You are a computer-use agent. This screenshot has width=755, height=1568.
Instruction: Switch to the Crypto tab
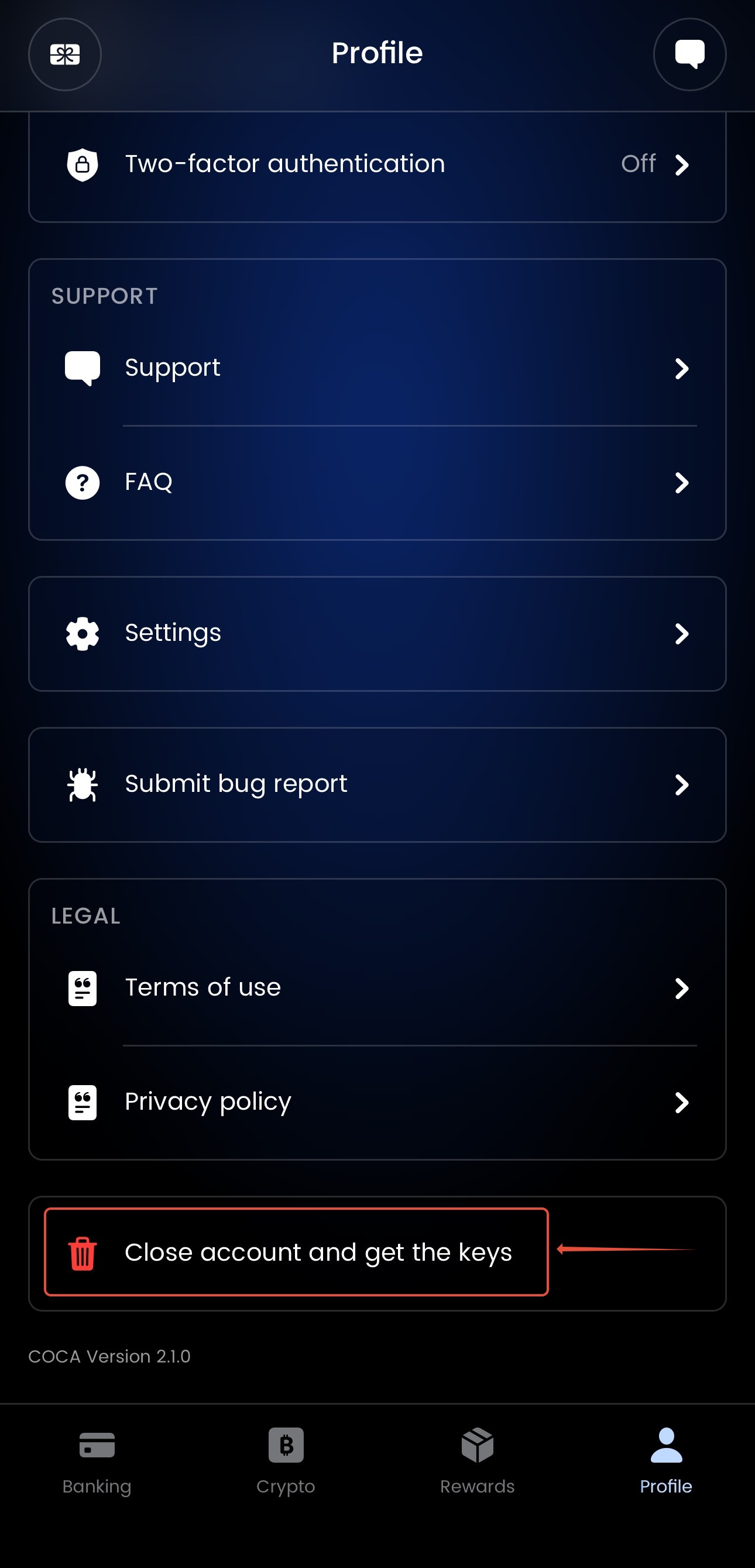click(x=286, y=1461)
